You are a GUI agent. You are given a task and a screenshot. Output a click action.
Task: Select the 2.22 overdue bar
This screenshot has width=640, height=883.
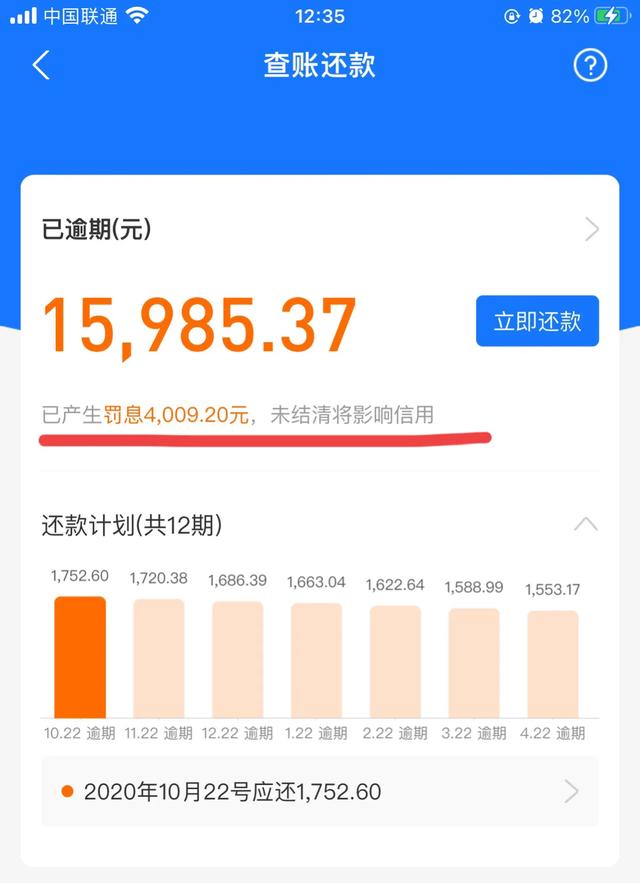click(395, 661)
